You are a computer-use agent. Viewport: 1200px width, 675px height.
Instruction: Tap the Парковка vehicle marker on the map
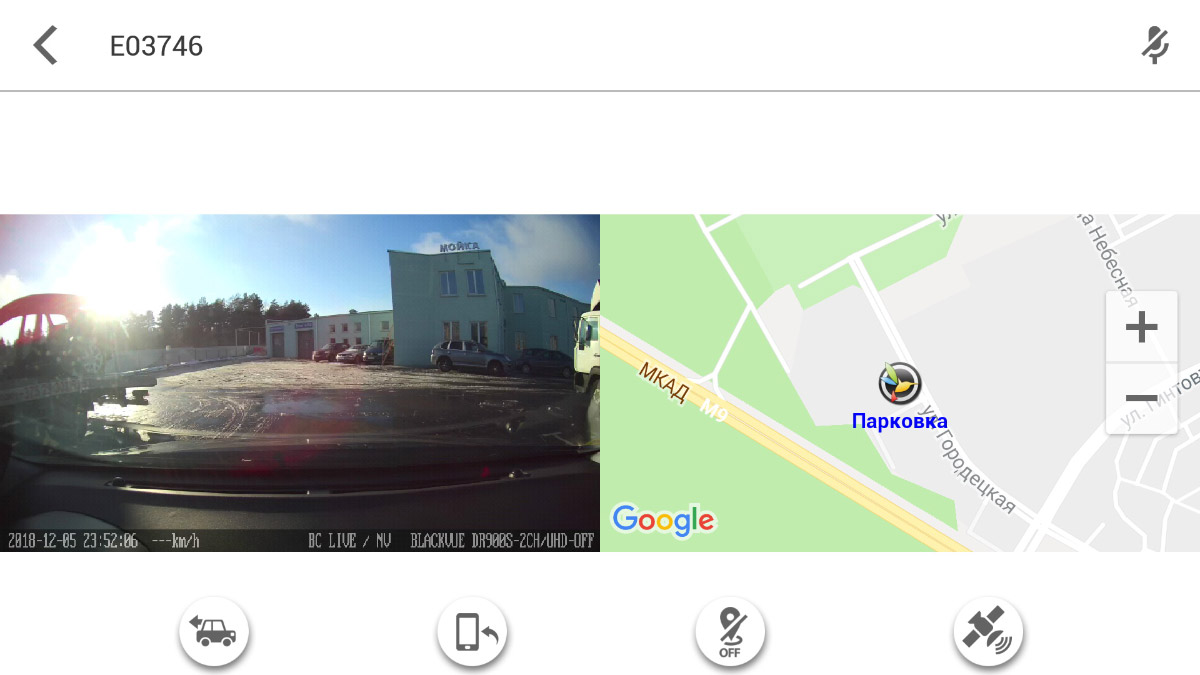(x=899, y=384)
